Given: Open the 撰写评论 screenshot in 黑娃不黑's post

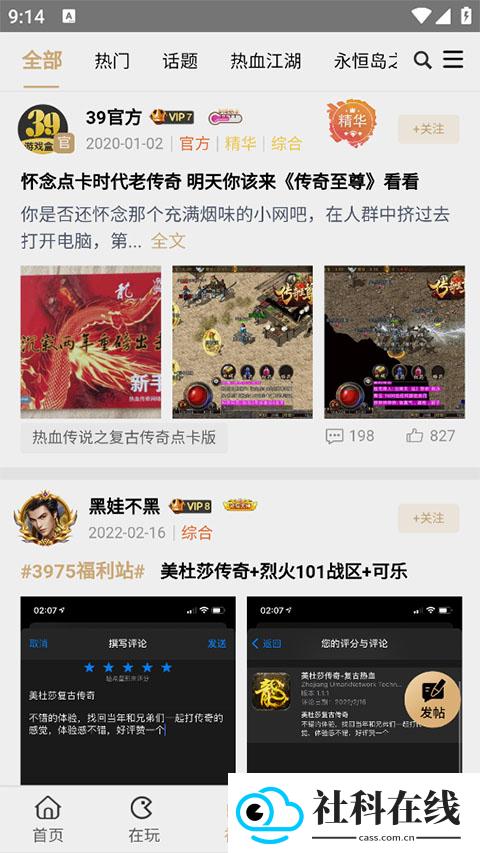Looking at the screenshot, I should (128, 690).
